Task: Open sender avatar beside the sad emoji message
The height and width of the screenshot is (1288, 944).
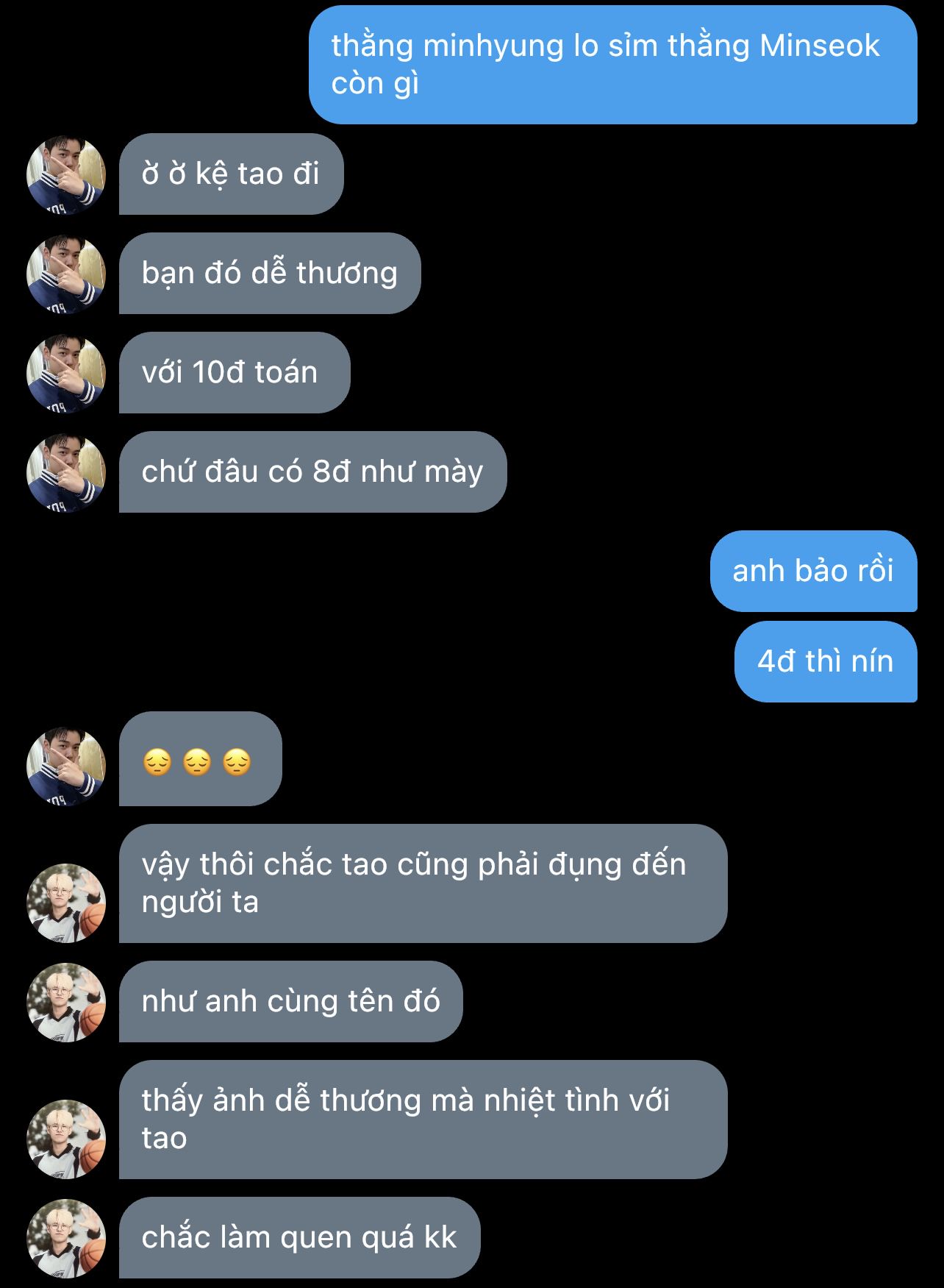Action: (66, 766)
